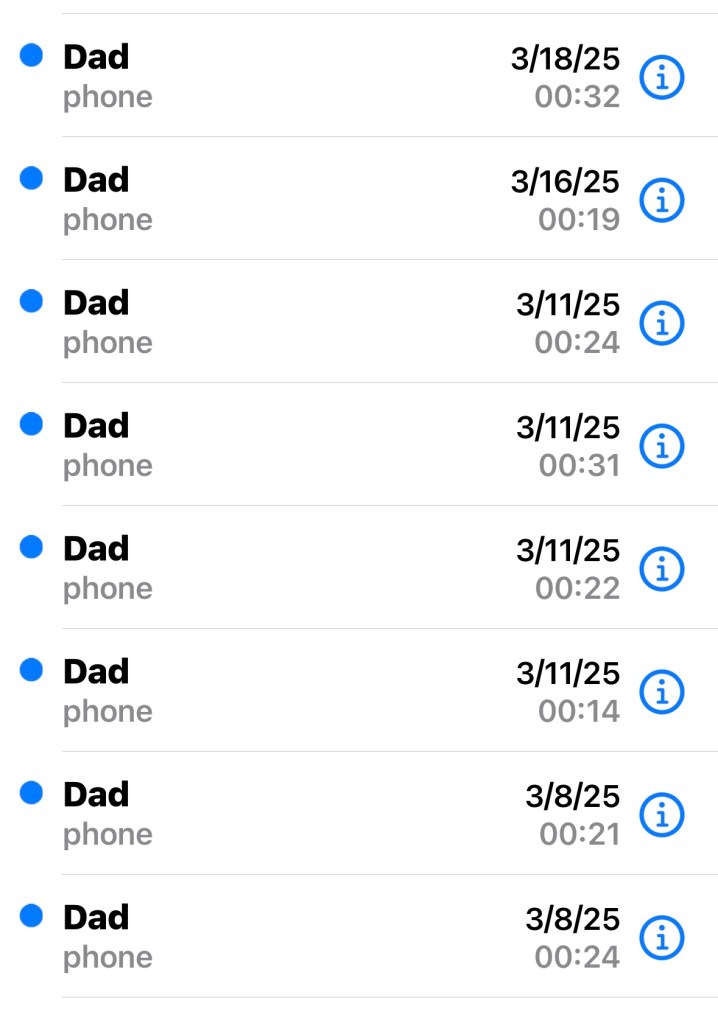718x1023 pixels.
Task: View info for the 3/11/25 00:24 voicemail
Action: (661, 323)
